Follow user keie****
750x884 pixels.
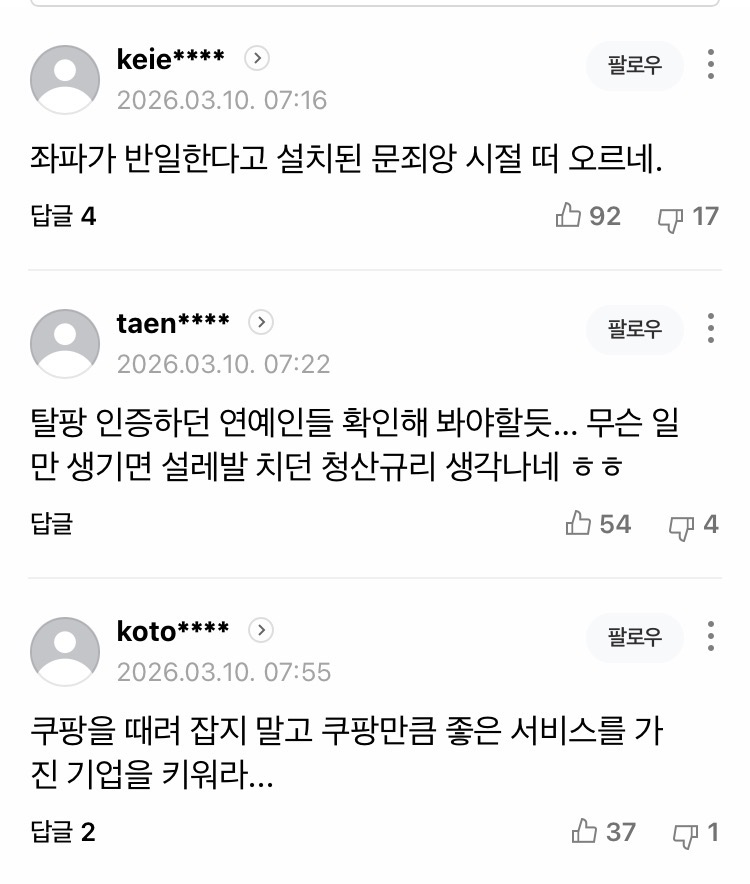[x=635, y=66]
